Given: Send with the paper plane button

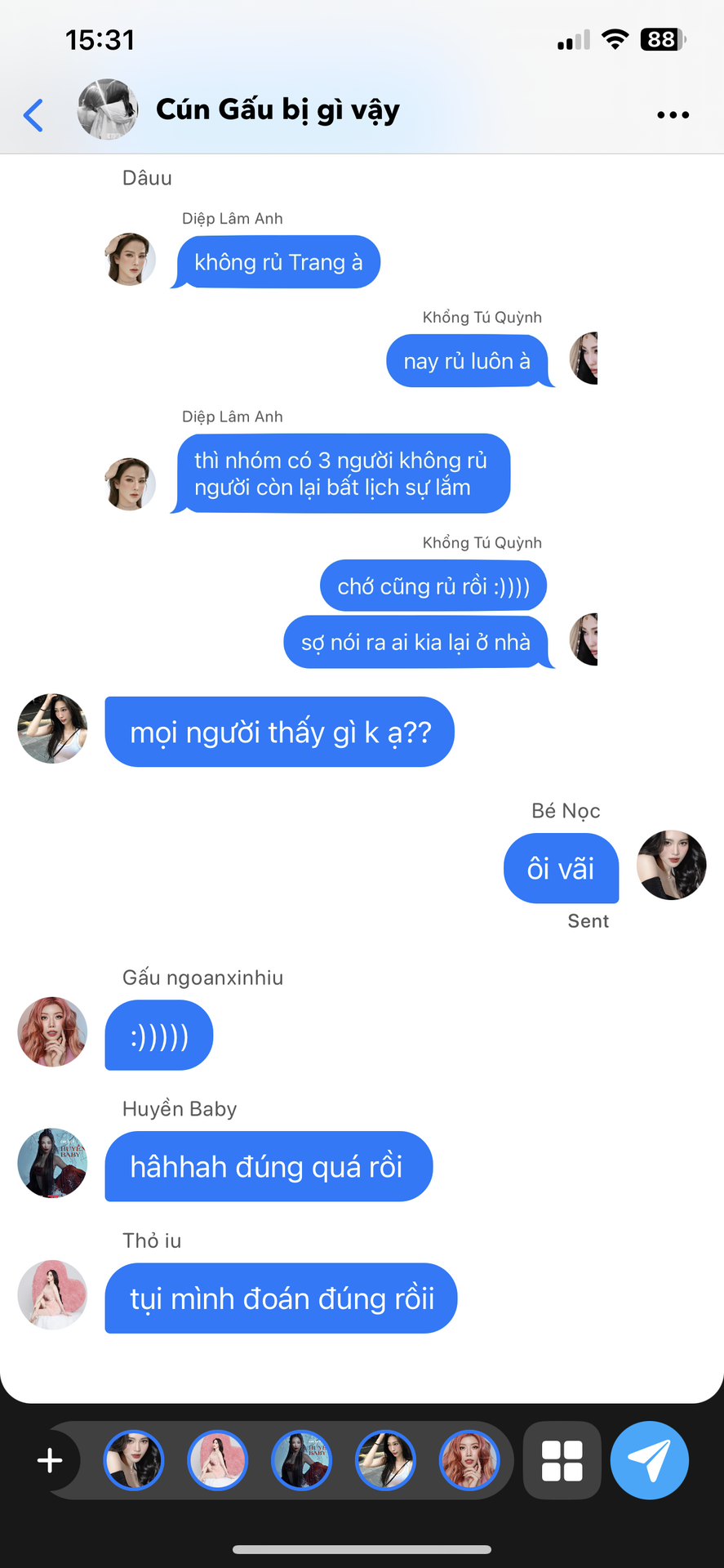Looking at the screenshot, I should click(650, 1460).
